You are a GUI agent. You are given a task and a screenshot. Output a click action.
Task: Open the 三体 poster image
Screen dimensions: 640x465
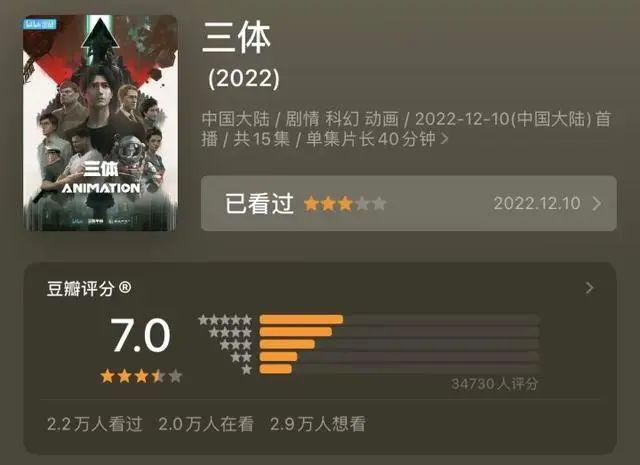(x=100, y=122)
